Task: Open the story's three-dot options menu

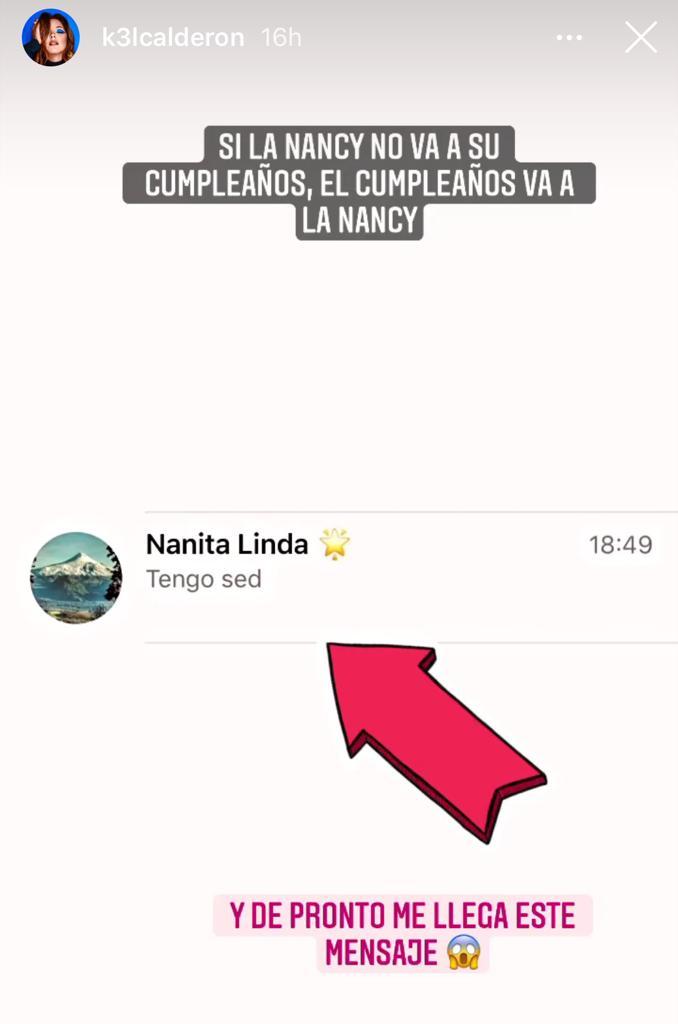Action: click(x=569, y=38)
